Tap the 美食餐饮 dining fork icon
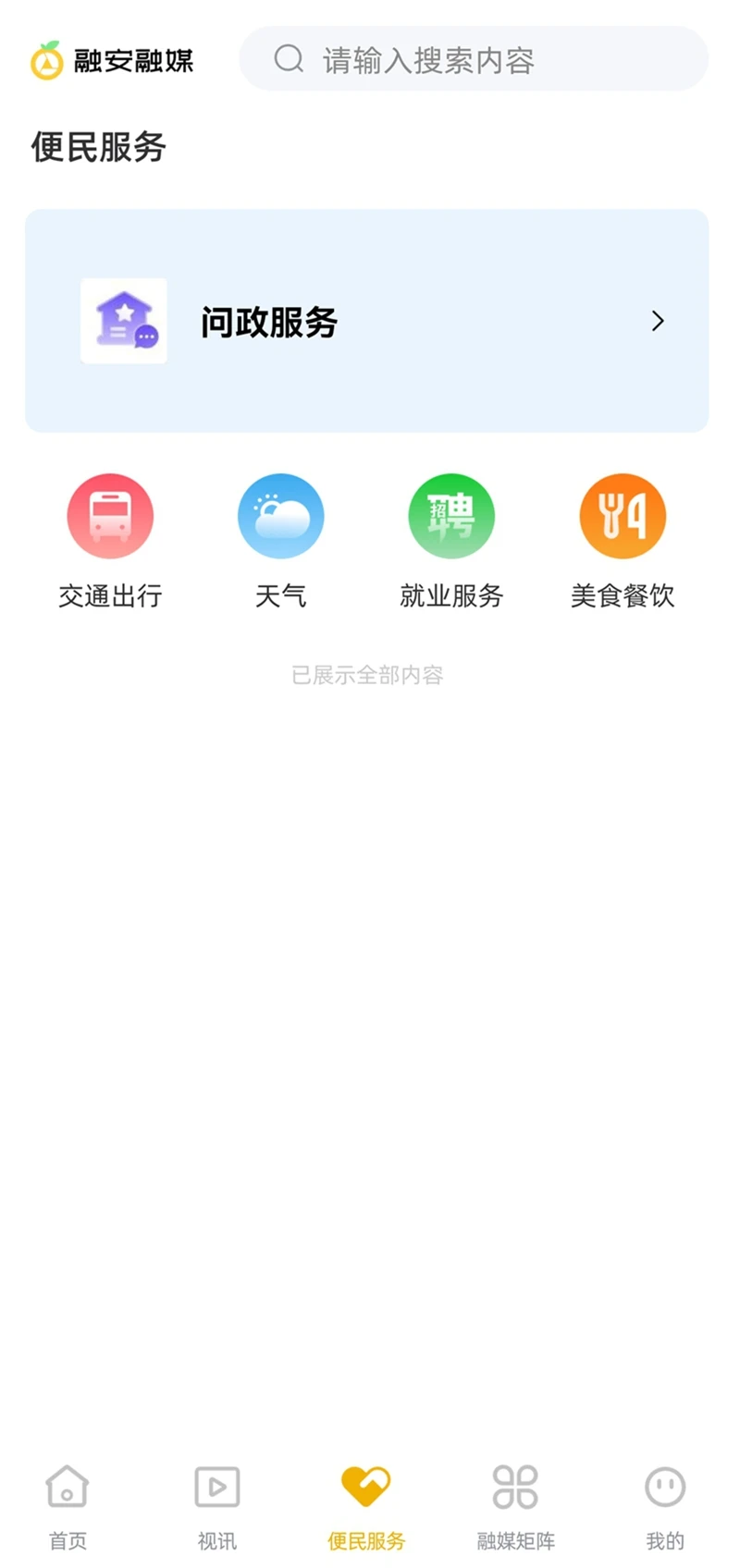The height and width of the screenshot is (1568, 740). pyautogui.click(x=622, y=516)
